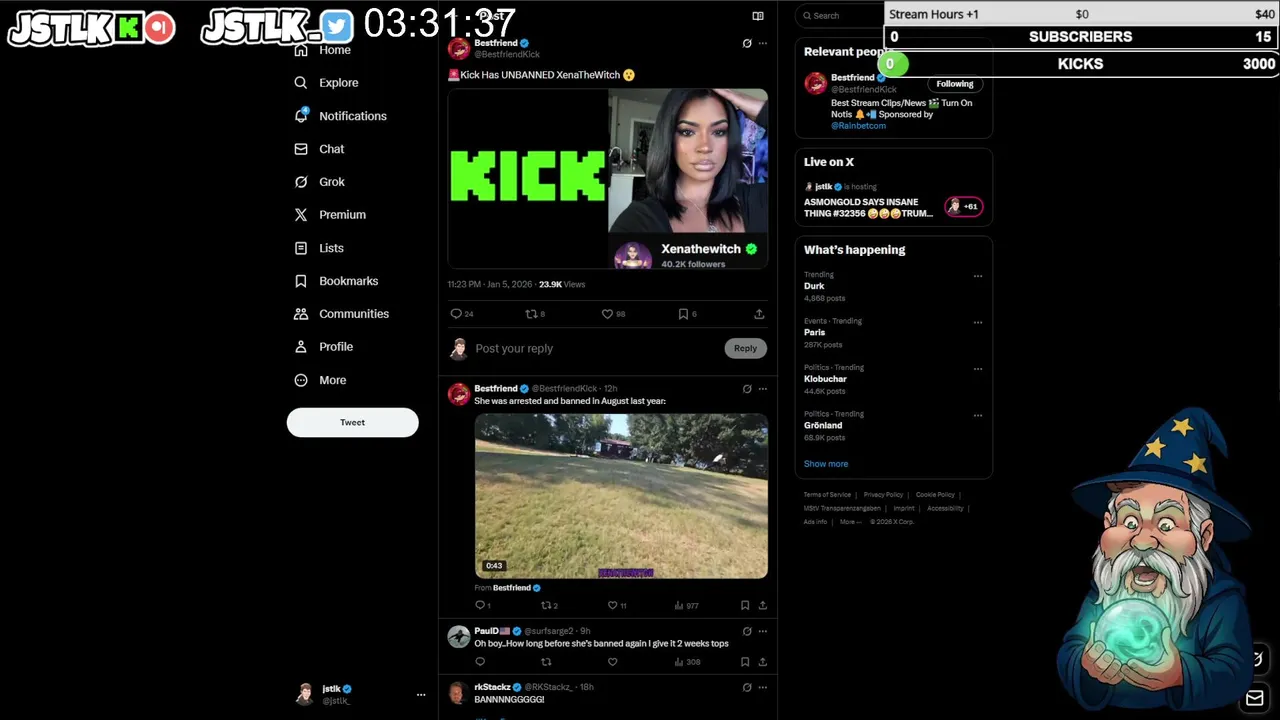Go to Chat in the sidebar
This screenshot has width=1280, height=720.
[x=331, y=149]
